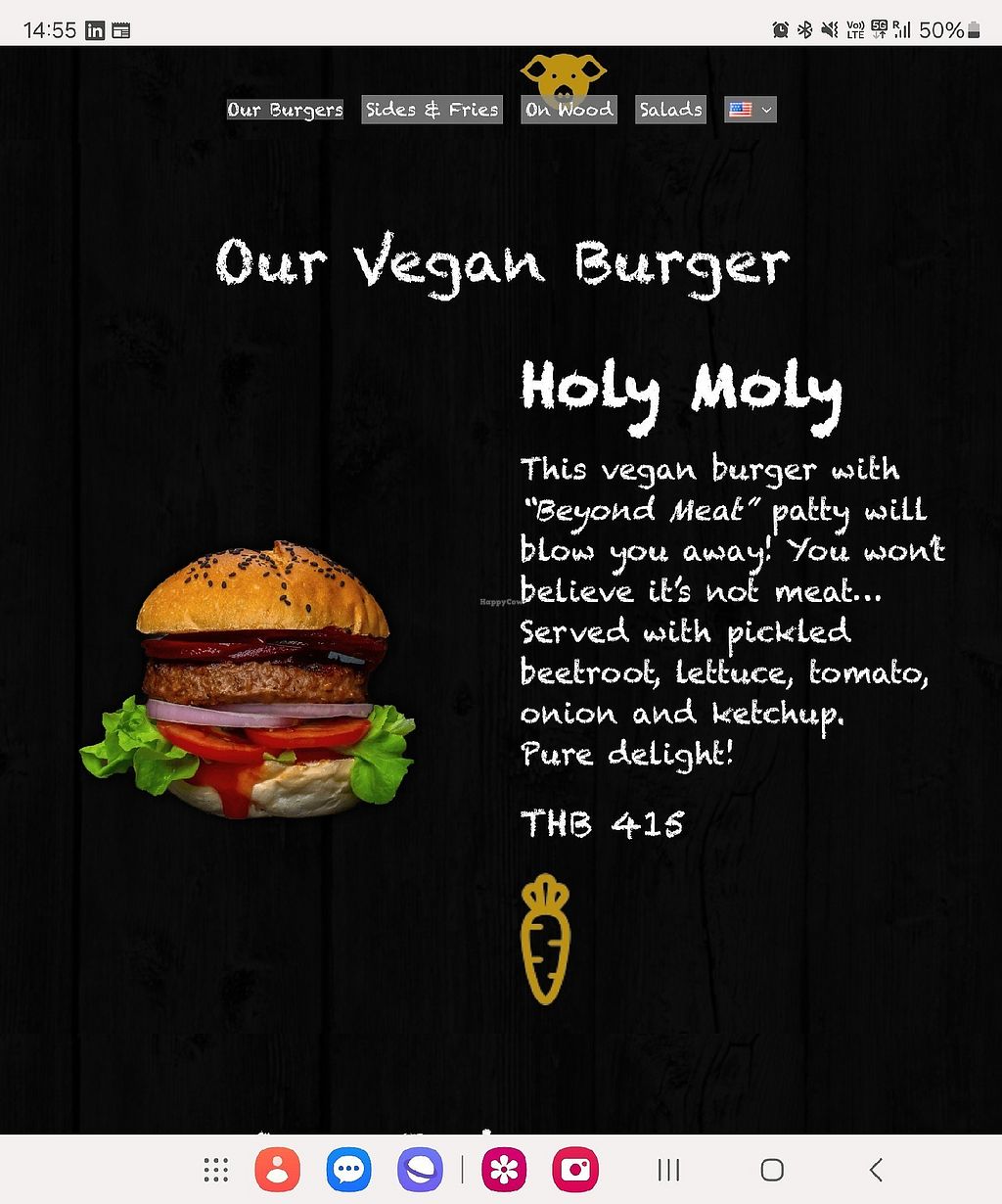Image resolution: width=1002 pixels, height=1204 pixels.
Task: Open the app drawer grid
Action: click(x=216, y=1169)
